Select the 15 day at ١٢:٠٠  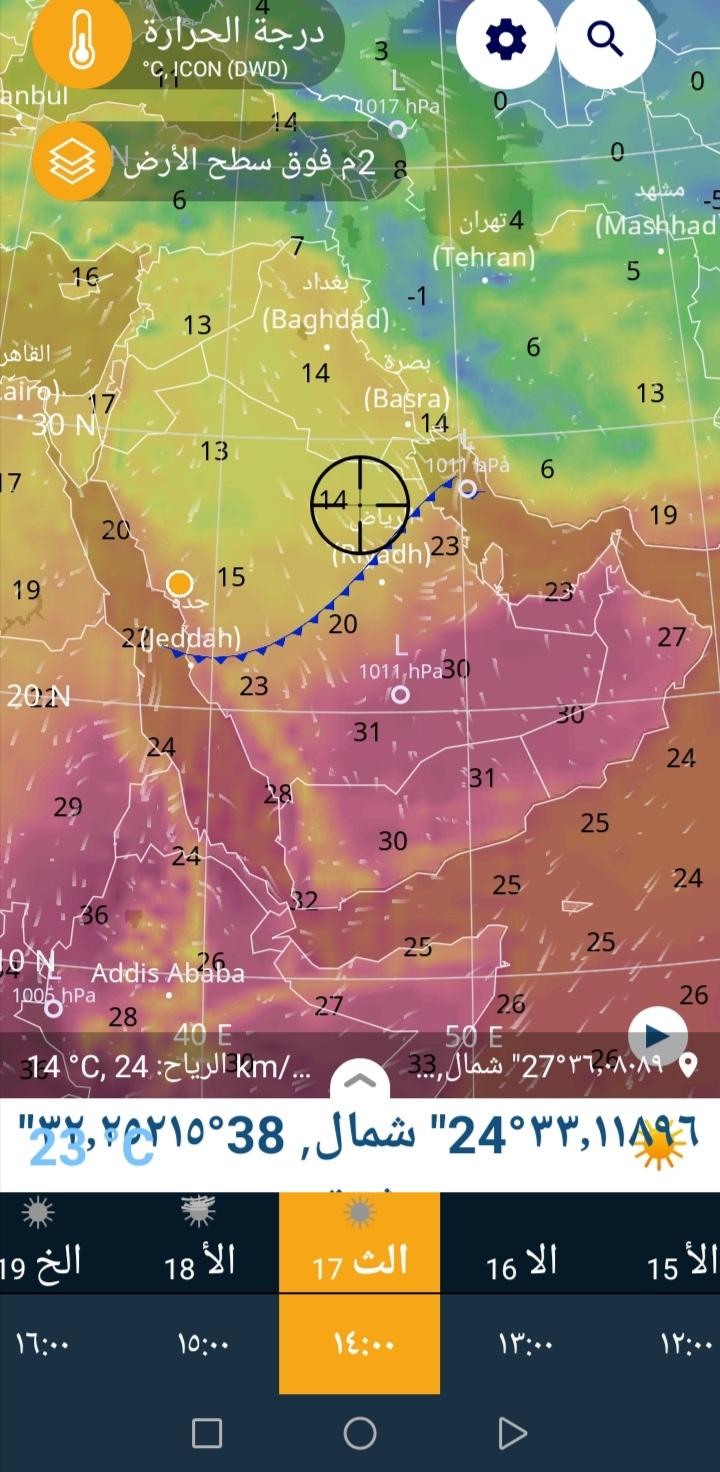pos(680,1293)
